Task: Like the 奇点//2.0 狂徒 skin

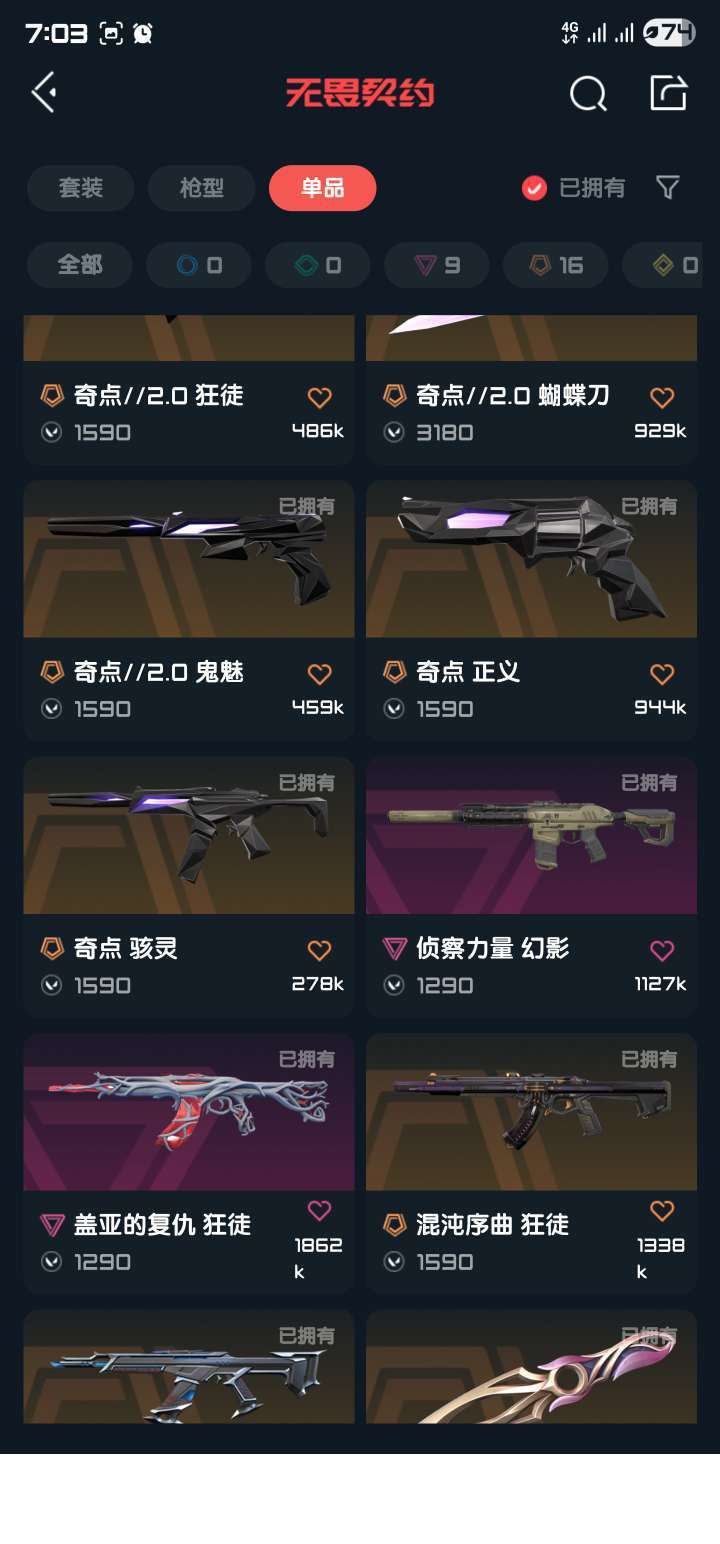Action: (x=319, y=397)
